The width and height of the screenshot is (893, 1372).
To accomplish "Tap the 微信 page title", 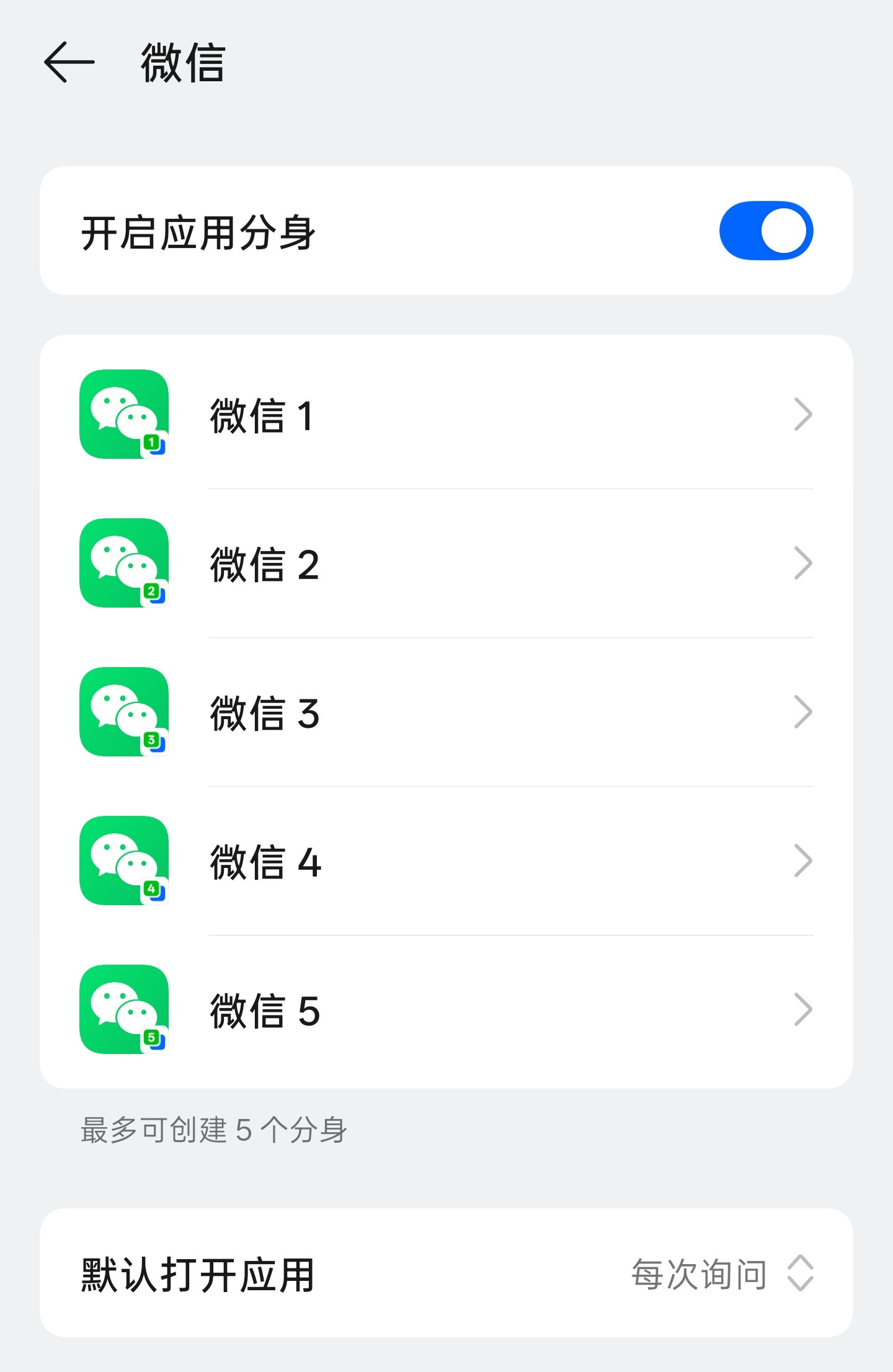I will point(180,62).
